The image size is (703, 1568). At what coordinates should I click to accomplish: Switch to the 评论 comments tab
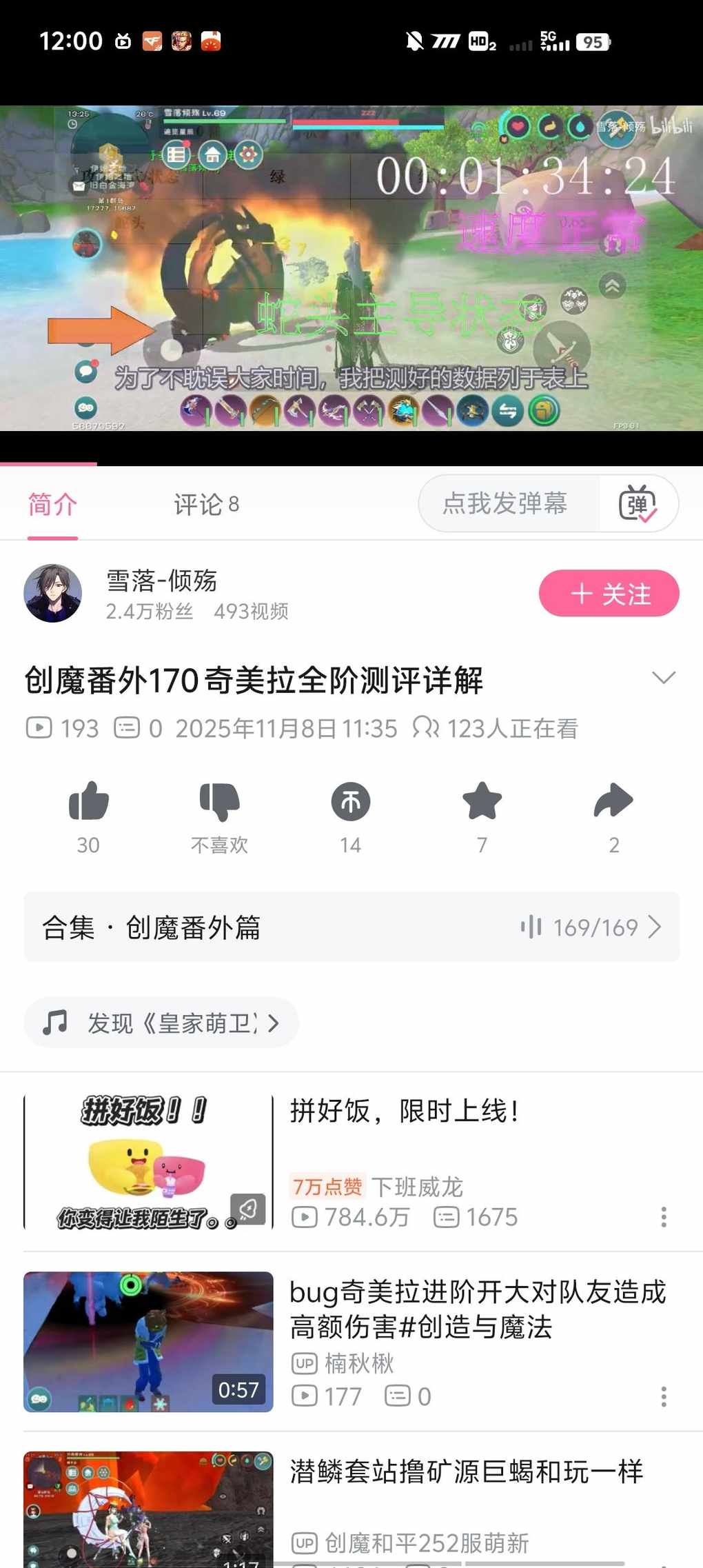205,505
